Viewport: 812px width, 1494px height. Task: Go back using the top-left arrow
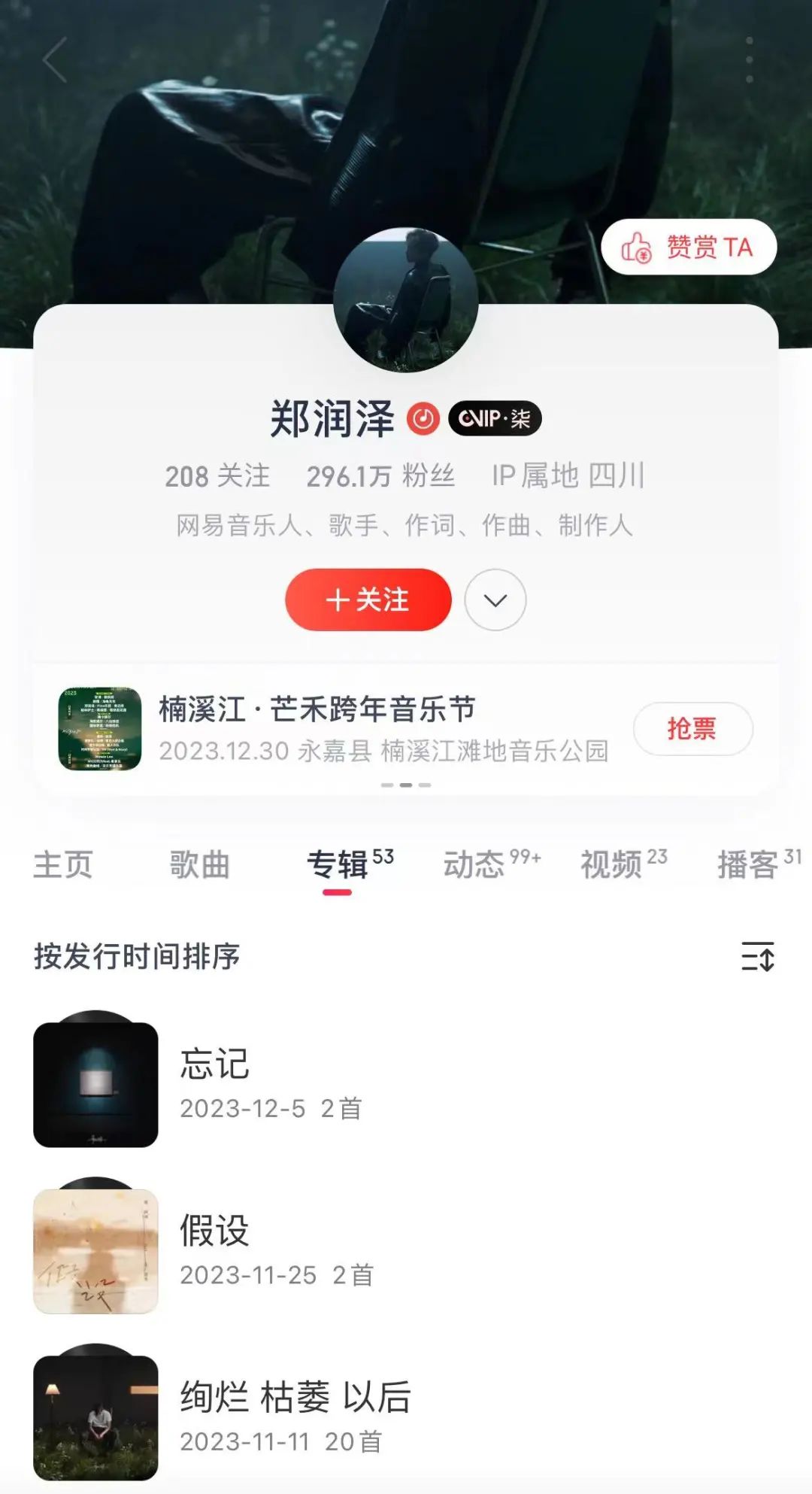[x=56, y=60]
